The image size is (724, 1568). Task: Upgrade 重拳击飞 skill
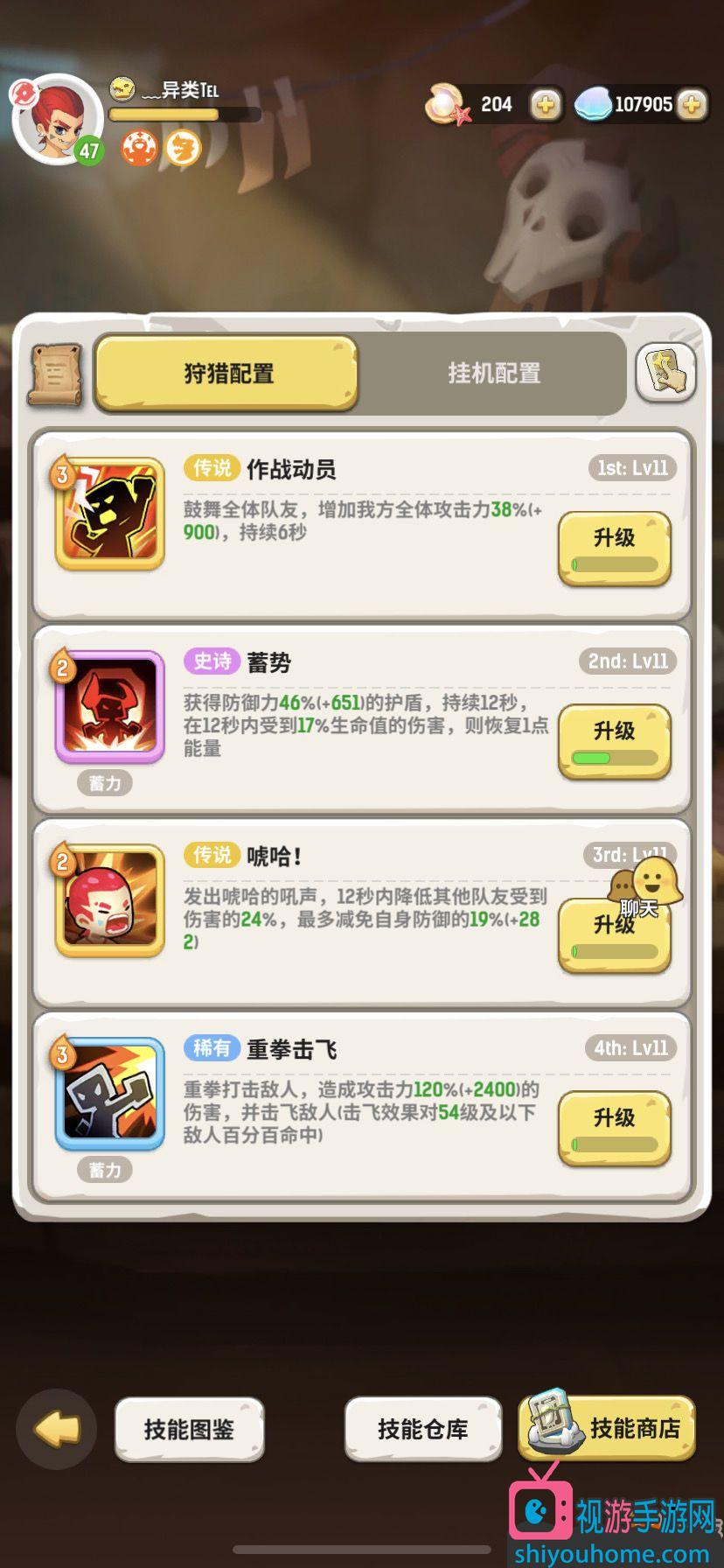click(614, 1128)
